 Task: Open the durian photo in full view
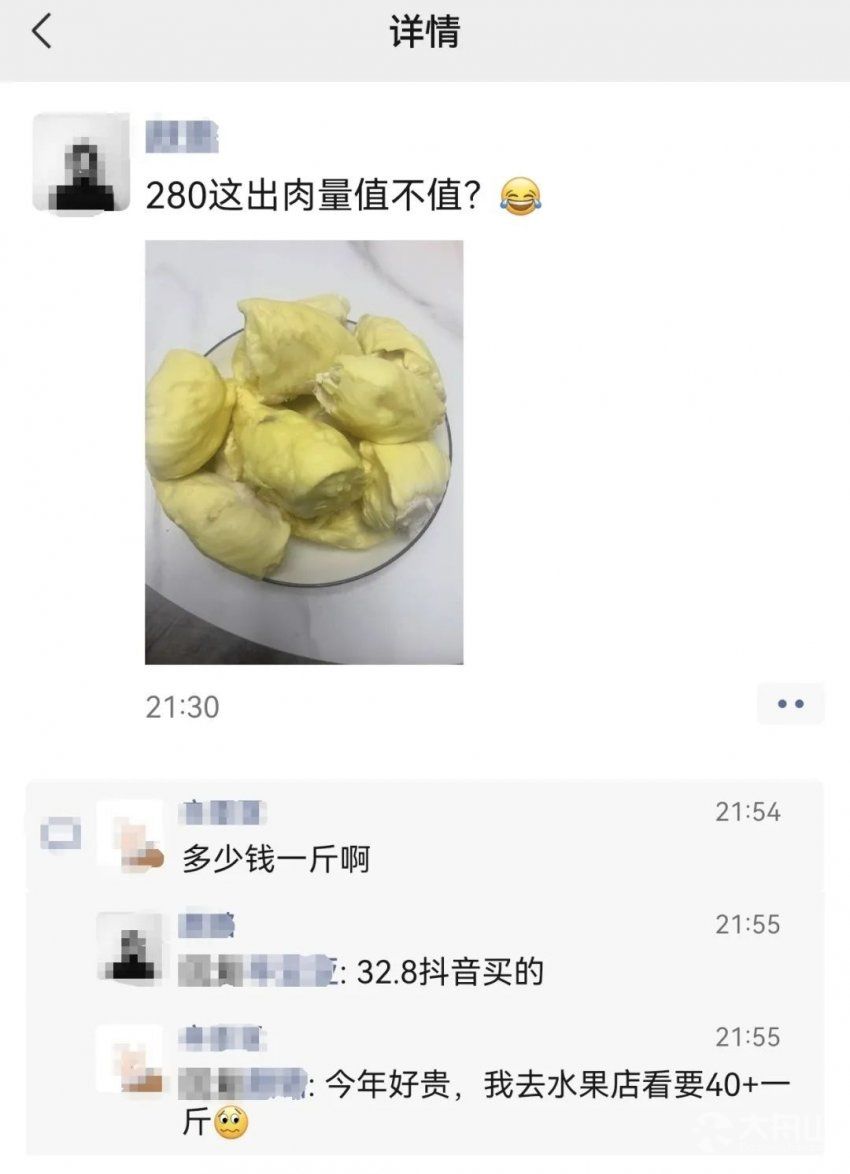[304, 452]
